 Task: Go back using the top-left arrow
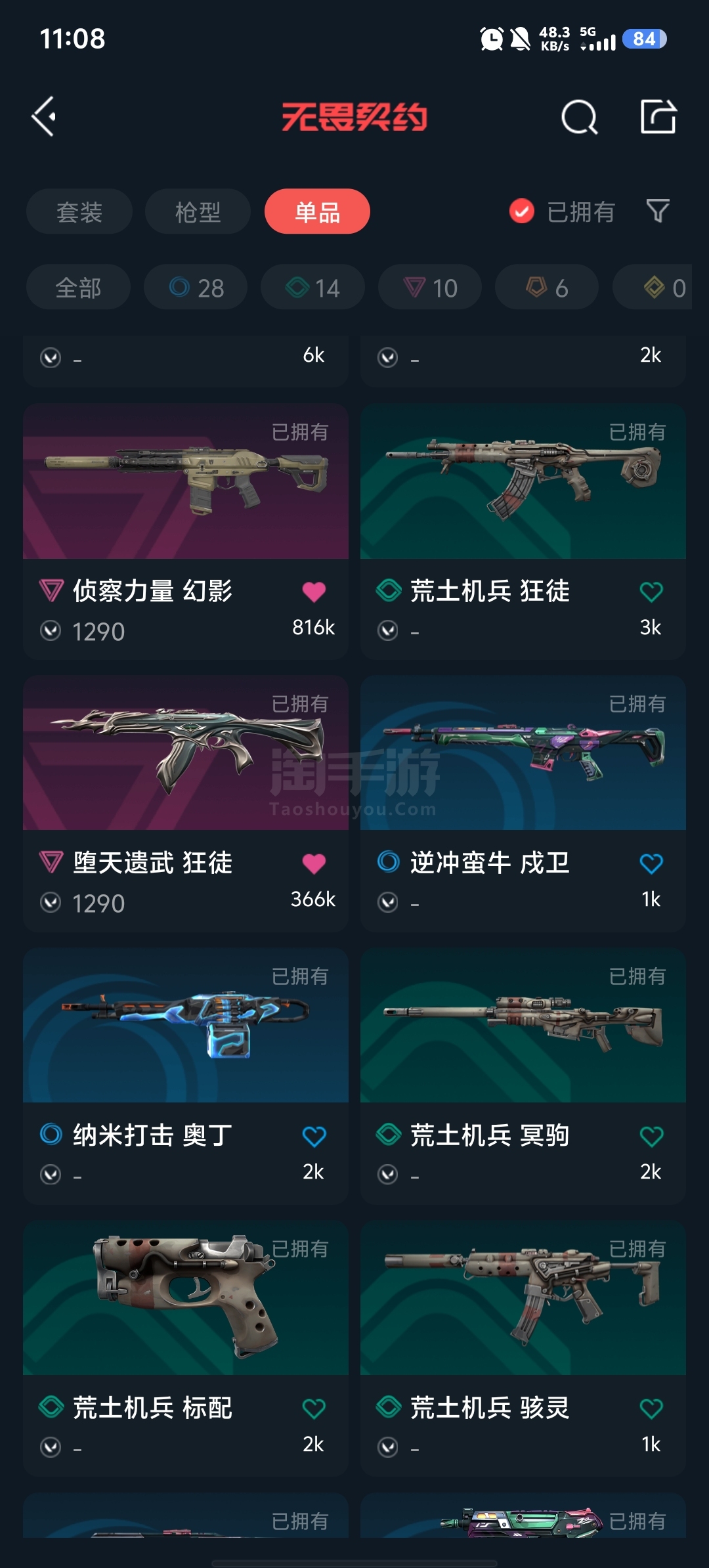pyautogui.click(x=44, y=117)
